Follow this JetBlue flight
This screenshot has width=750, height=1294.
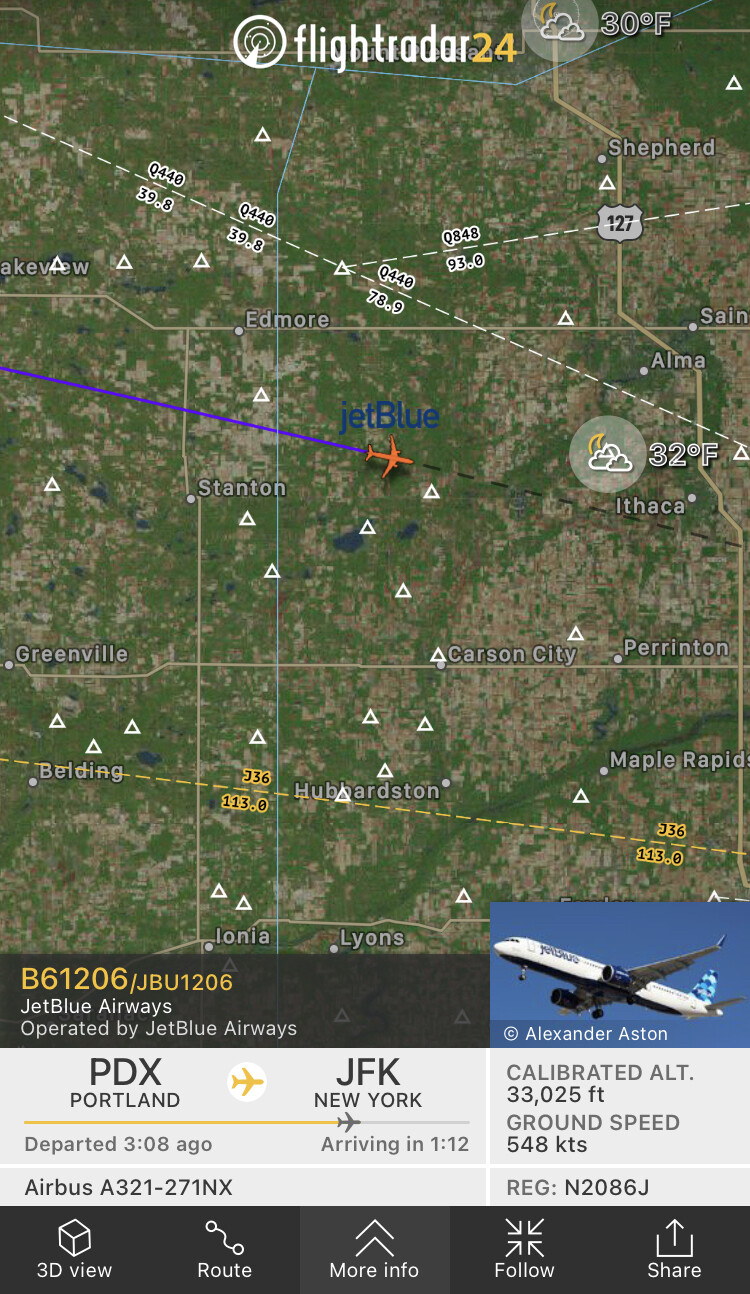click(524, 1249)
